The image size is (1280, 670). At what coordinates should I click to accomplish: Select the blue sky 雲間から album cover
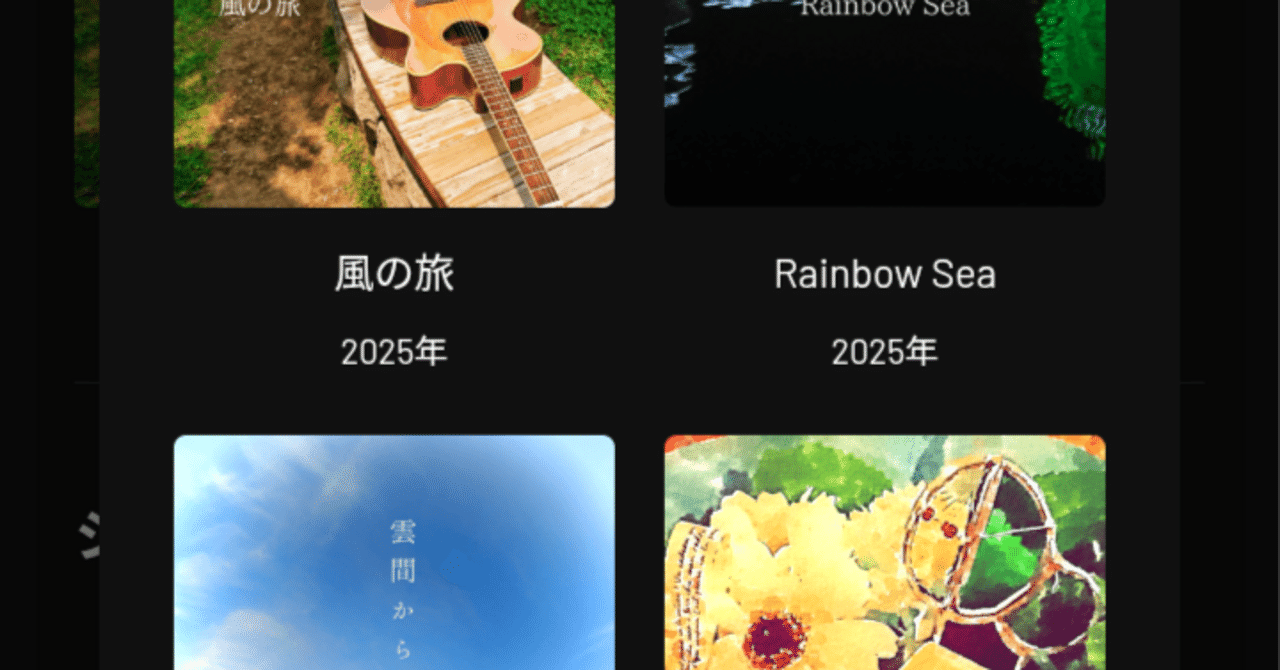point(394,552)
